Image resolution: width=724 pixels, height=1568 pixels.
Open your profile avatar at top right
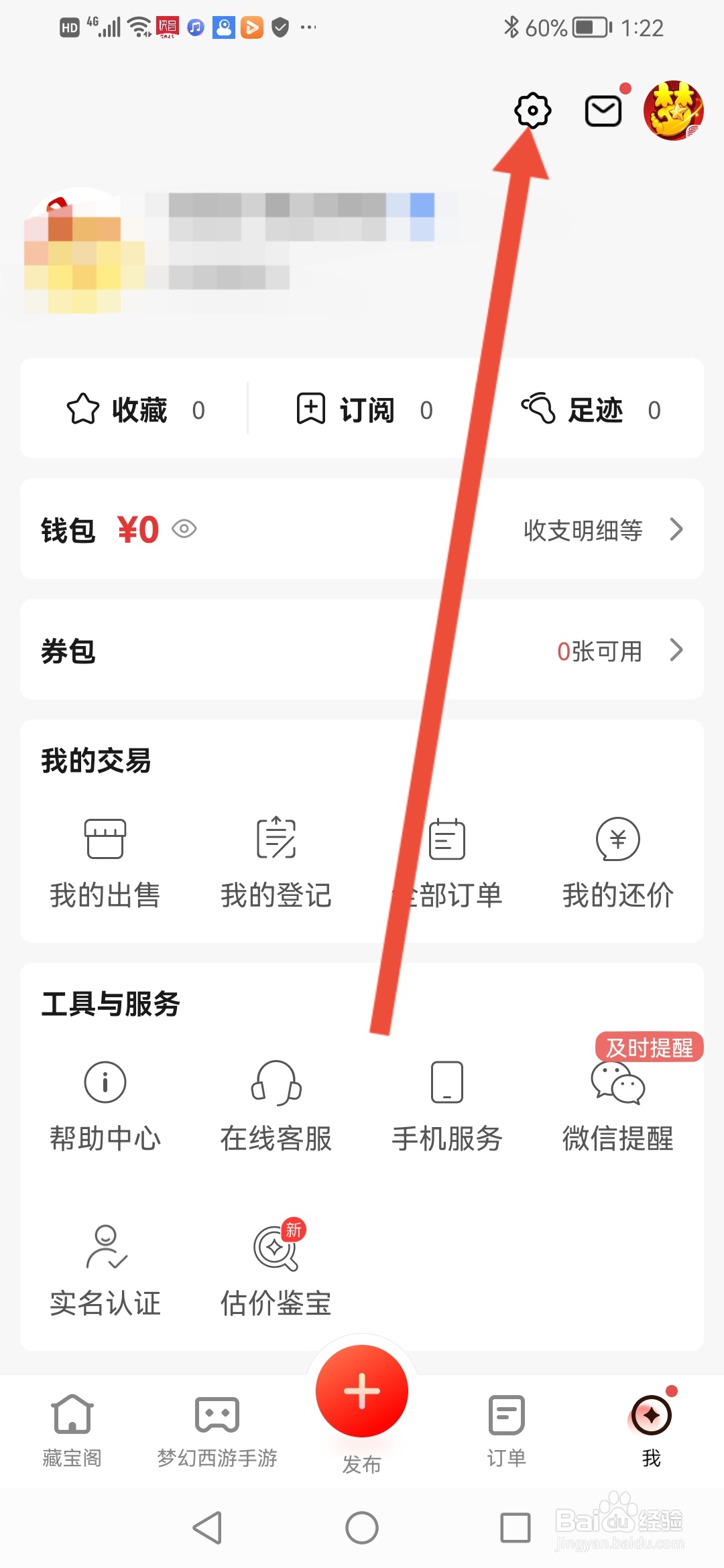tap(675, 111)
